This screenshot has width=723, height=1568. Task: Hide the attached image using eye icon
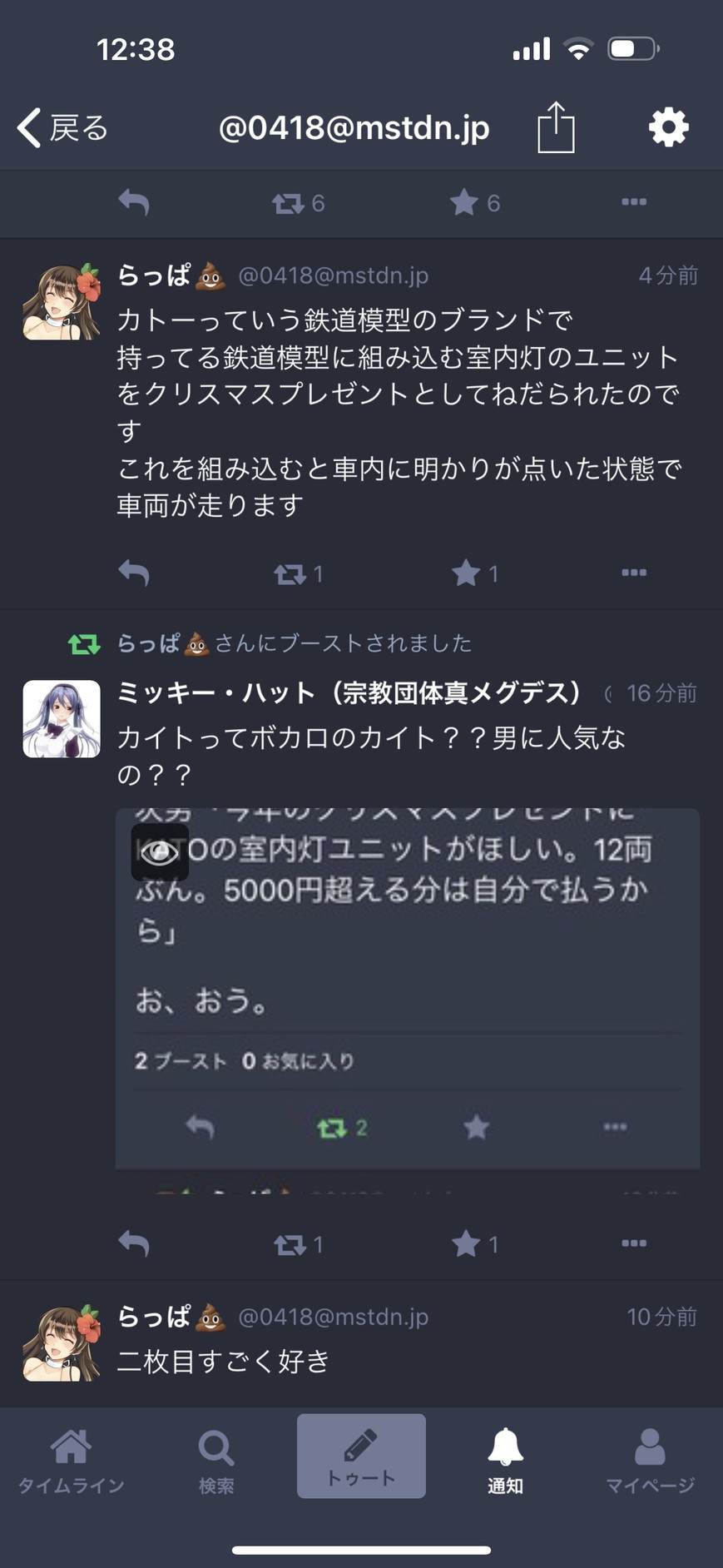(x=160, y=851)
